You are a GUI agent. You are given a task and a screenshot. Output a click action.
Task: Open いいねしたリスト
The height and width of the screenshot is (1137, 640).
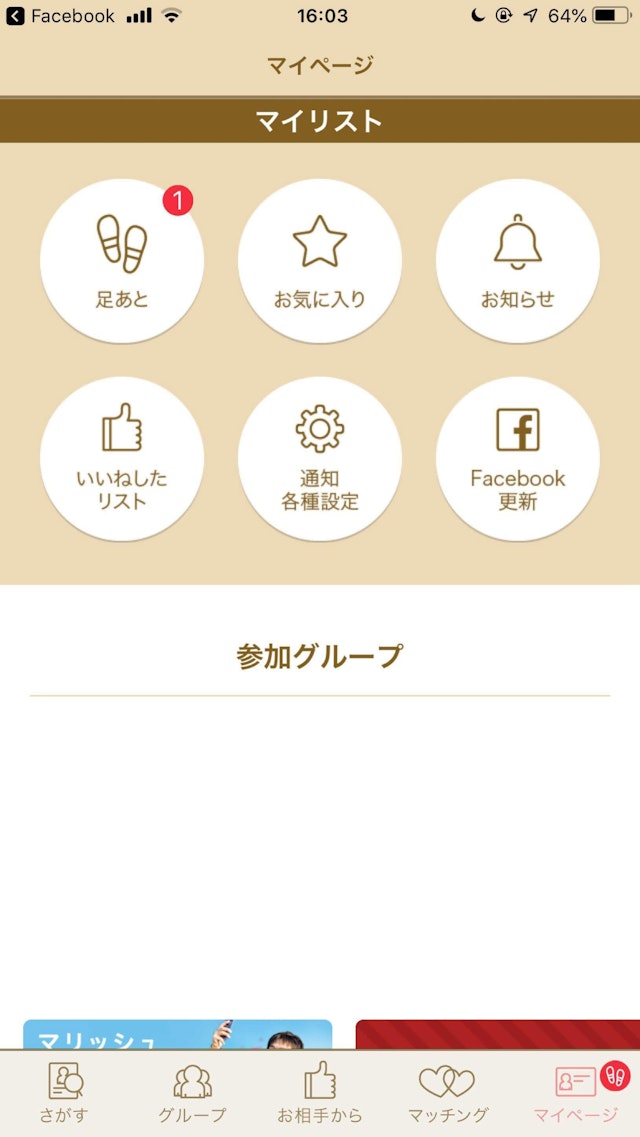point(122,459)
